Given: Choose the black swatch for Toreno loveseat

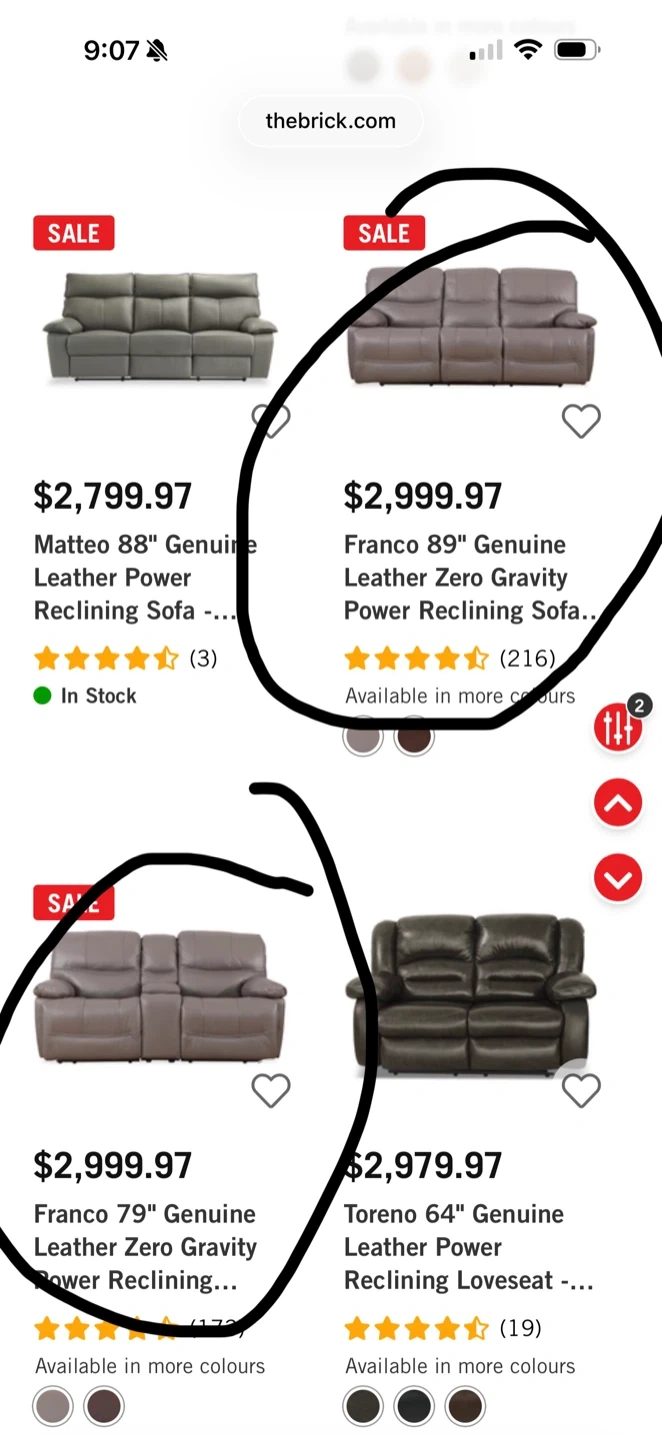Looking at the screenshot, I should [x=414, y=1407].
